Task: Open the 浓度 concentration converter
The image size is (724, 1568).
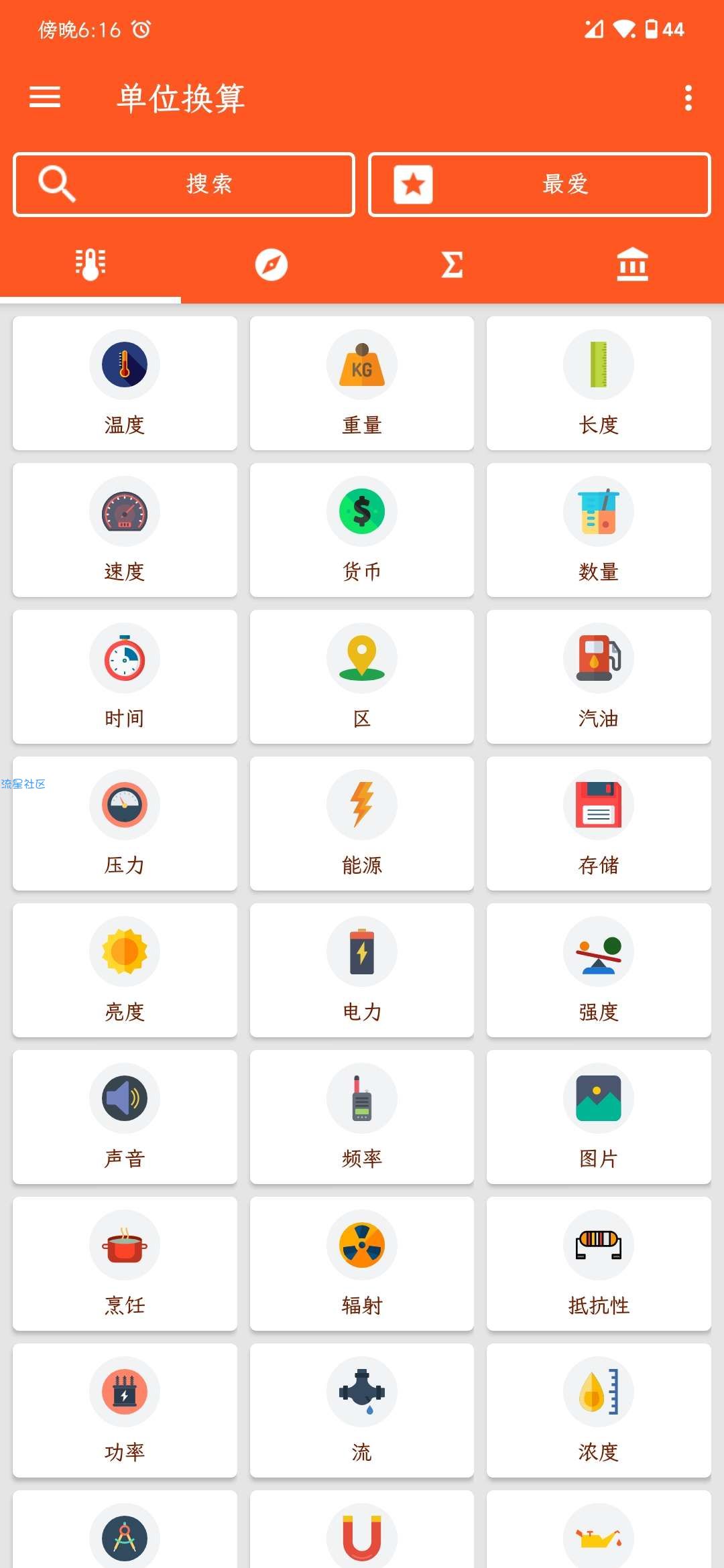Action: click(x=599, y=1411)
